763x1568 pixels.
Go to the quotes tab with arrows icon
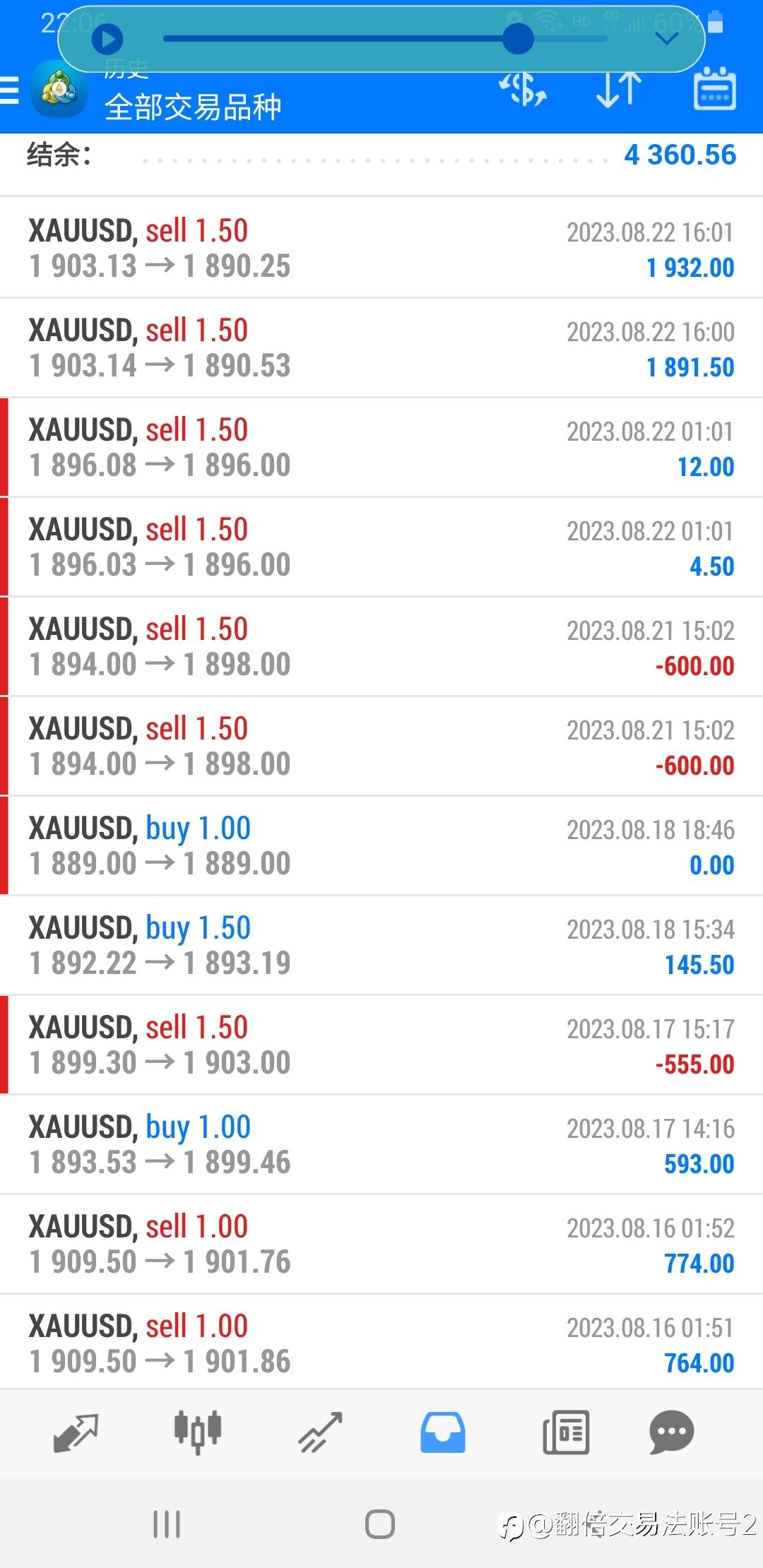point(76,1432)
